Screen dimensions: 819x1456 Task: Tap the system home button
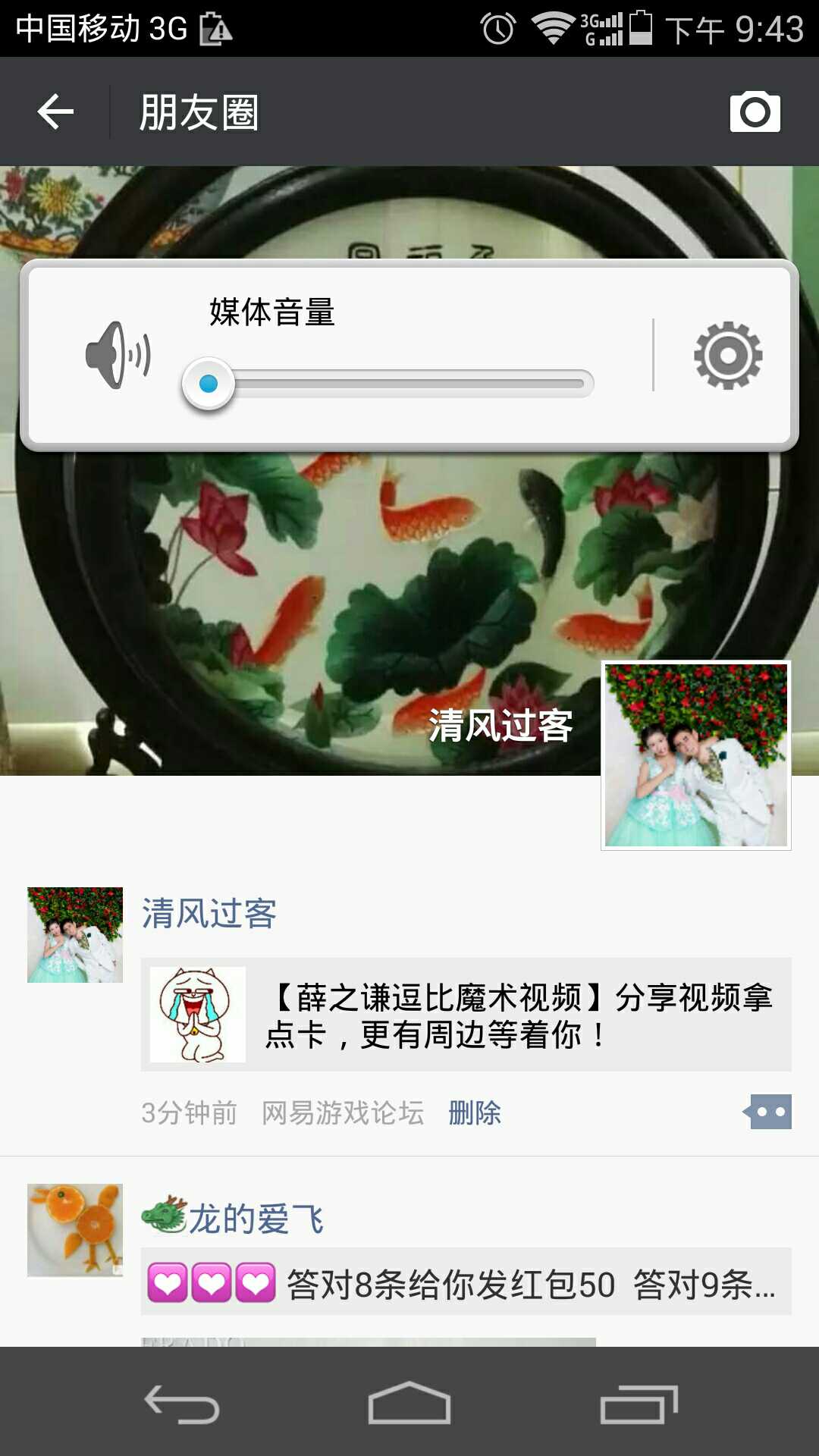(x=409, y=1403)
